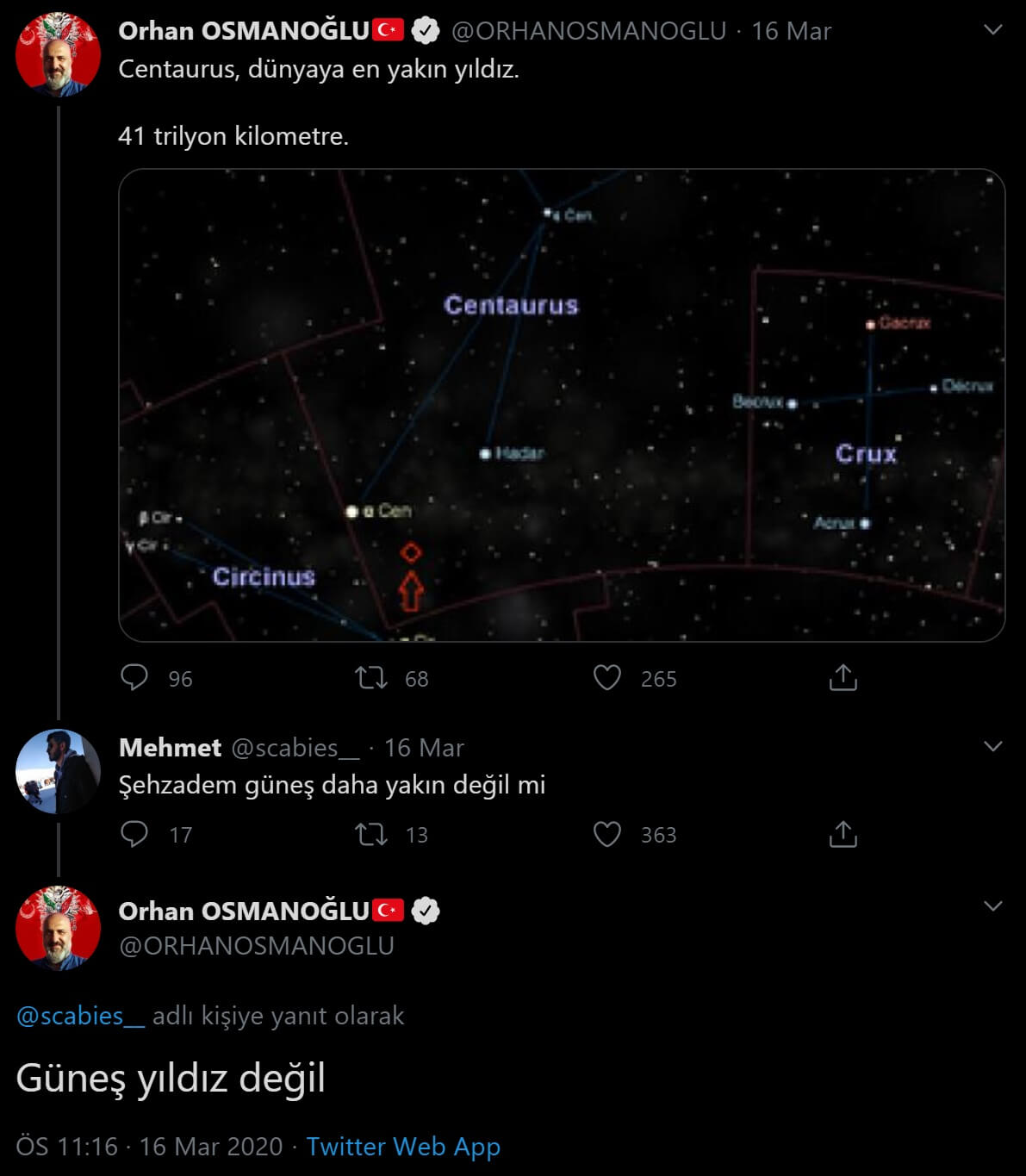Like Mehmet's tweet
The height and width of the screenshot is (1176, 1026).
click(x=607, y=834)
